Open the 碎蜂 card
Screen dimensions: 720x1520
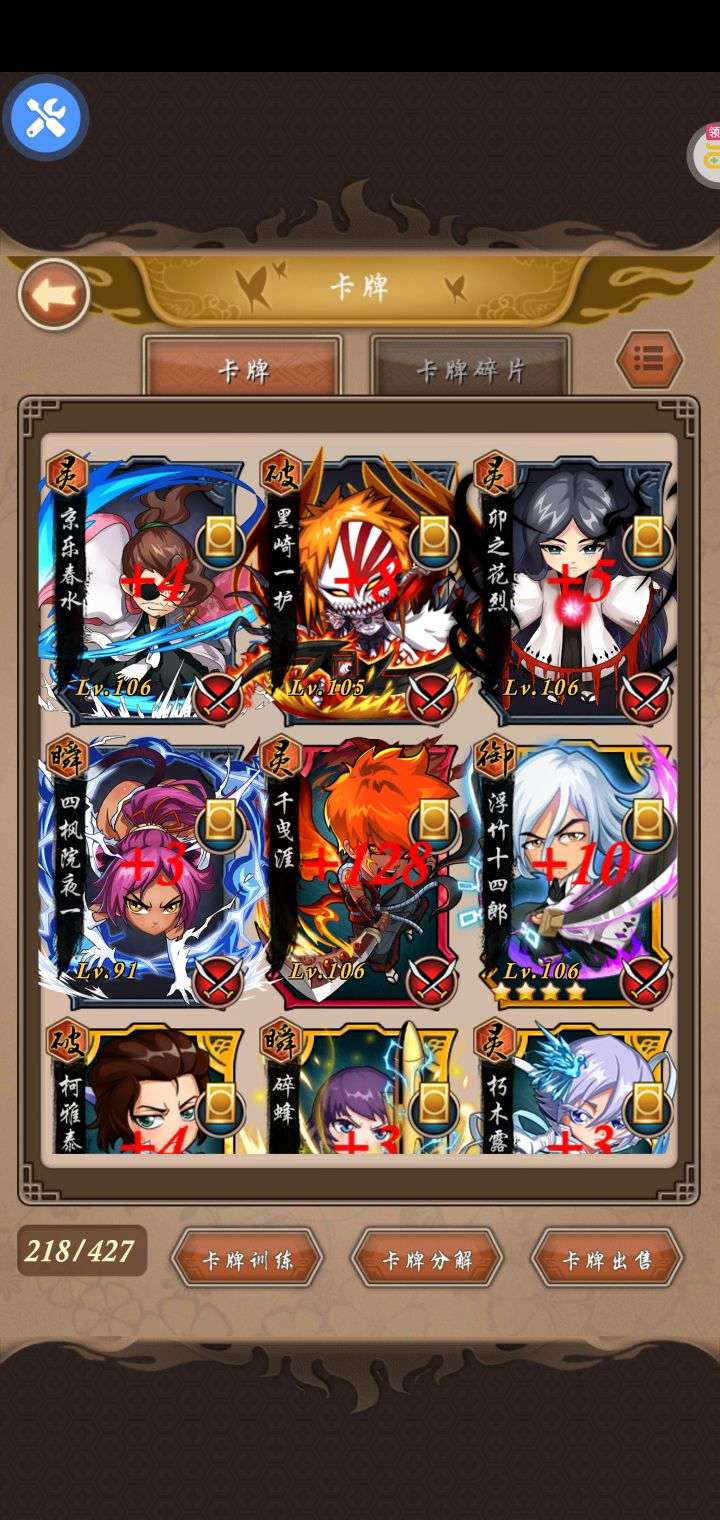point(359,1088)
